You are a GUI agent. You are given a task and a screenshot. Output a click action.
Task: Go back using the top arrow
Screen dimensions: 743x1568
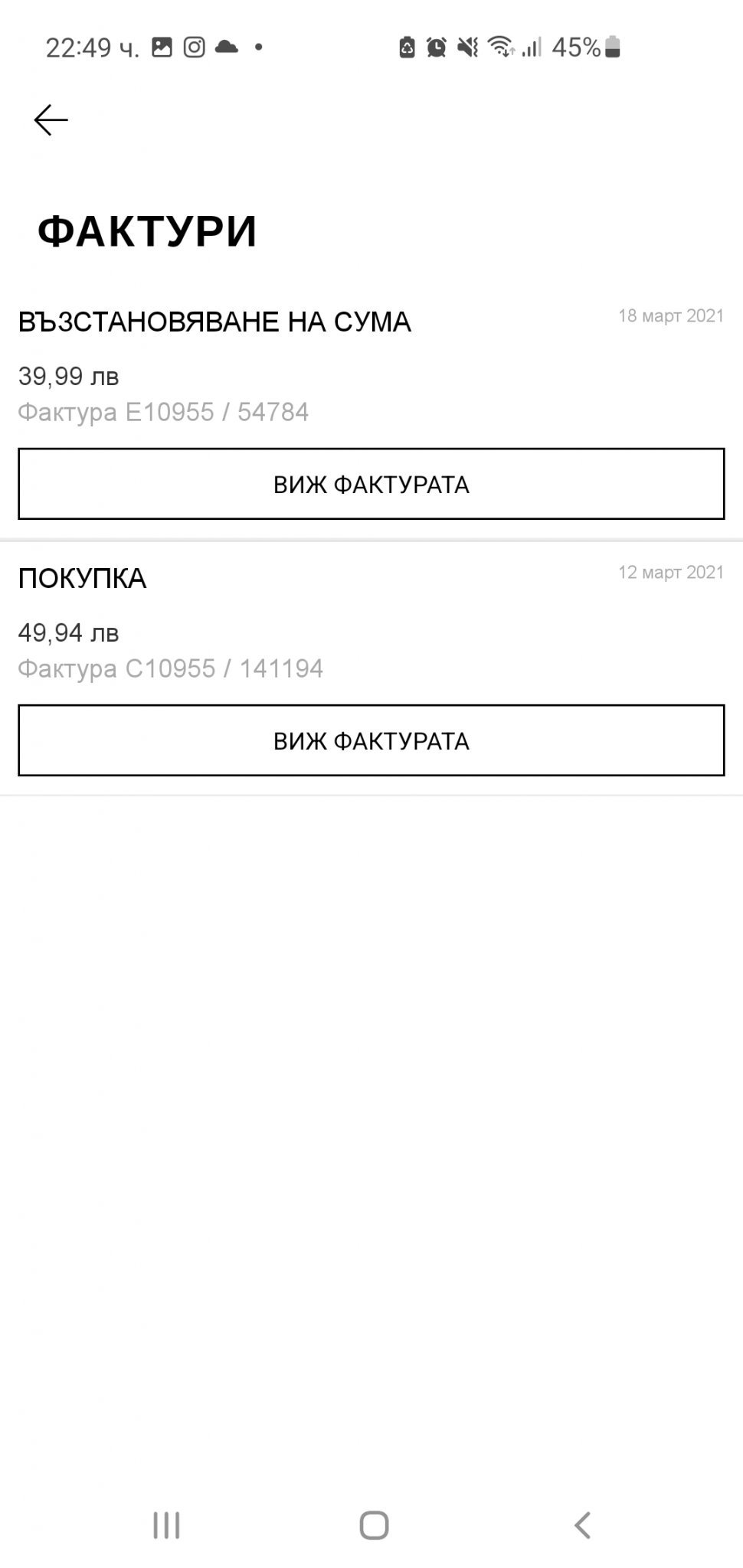coord(51,120)
